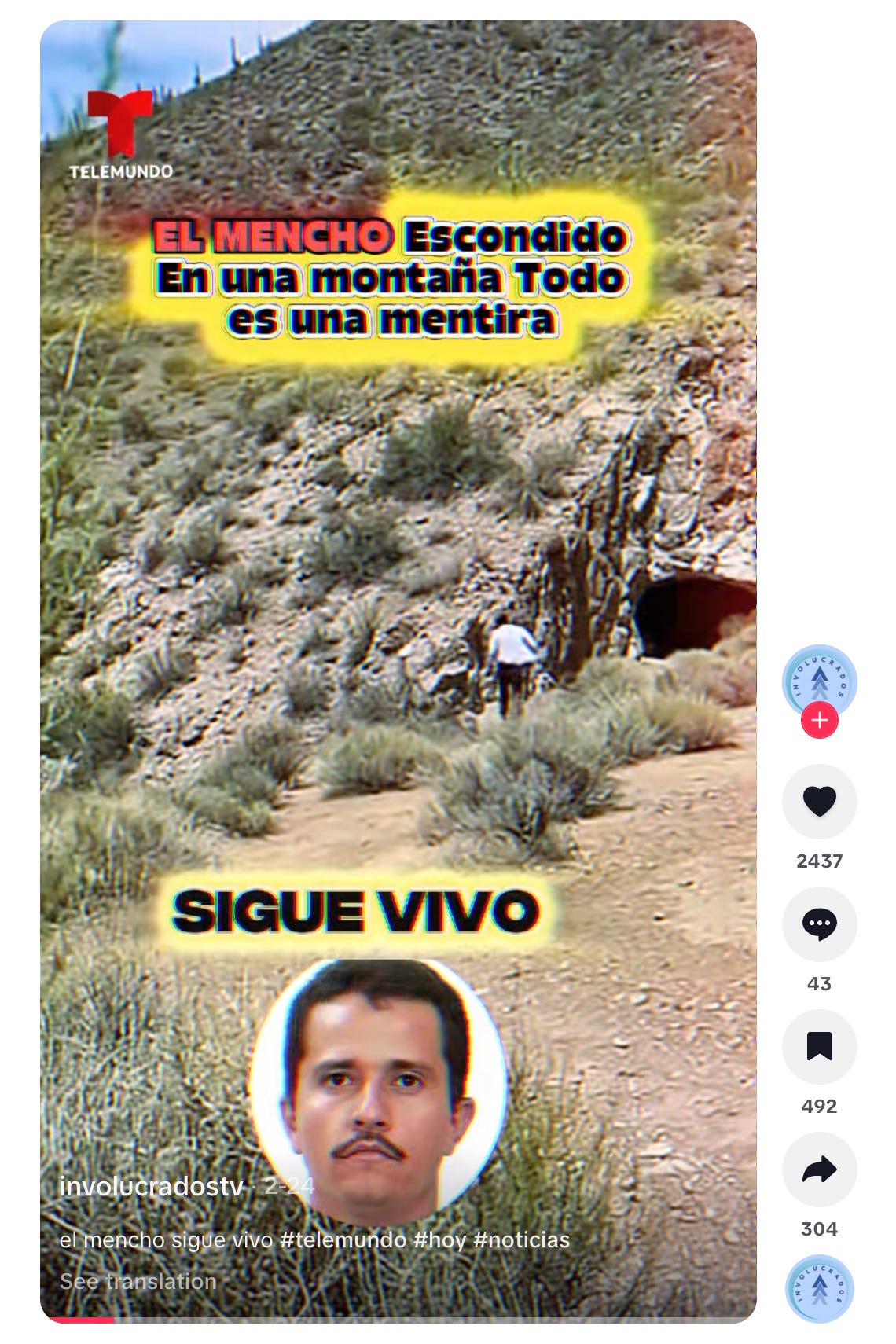Open the involucradostv profile avatar
The image size is (896, 1344).
[819, 679]
